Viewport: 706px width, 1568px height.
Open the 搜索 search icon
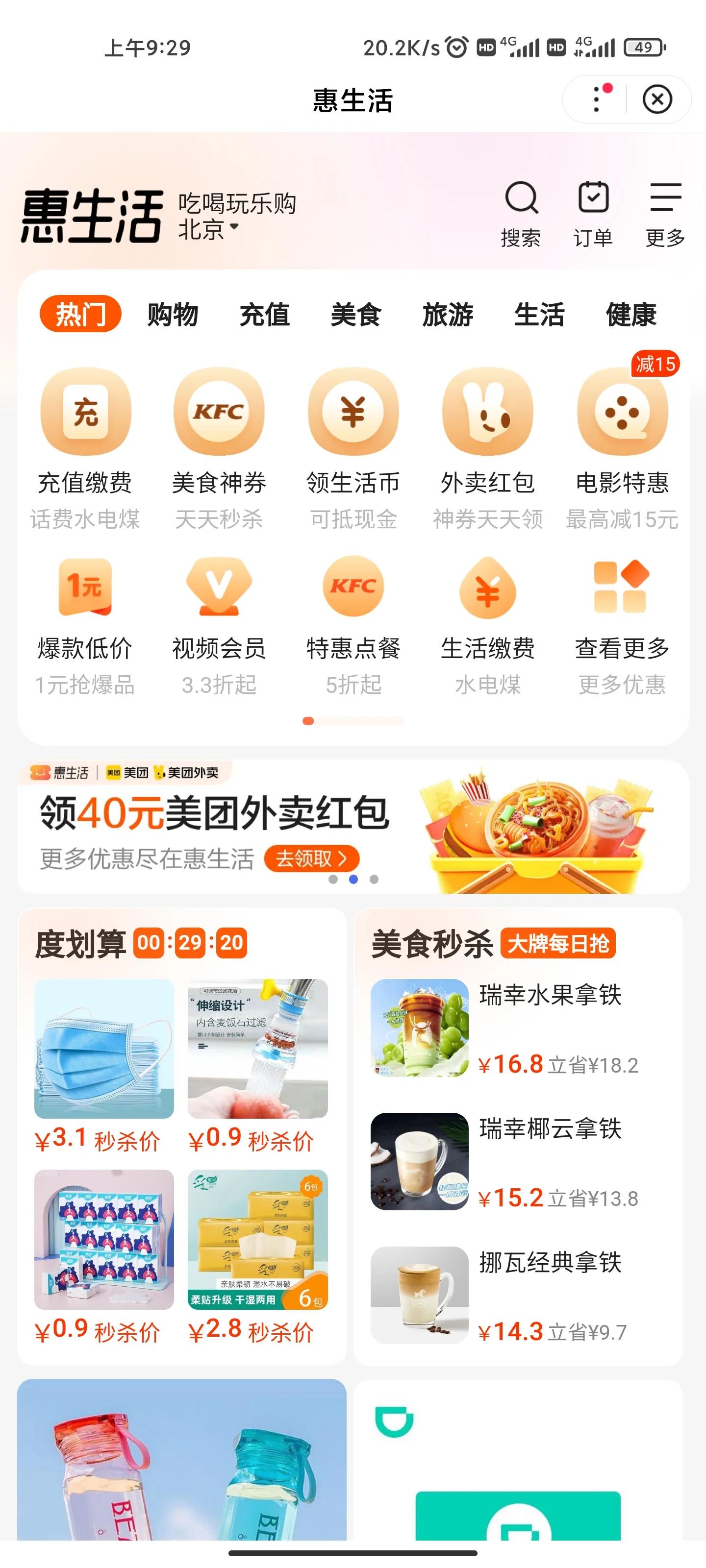(x=522, y=199)
